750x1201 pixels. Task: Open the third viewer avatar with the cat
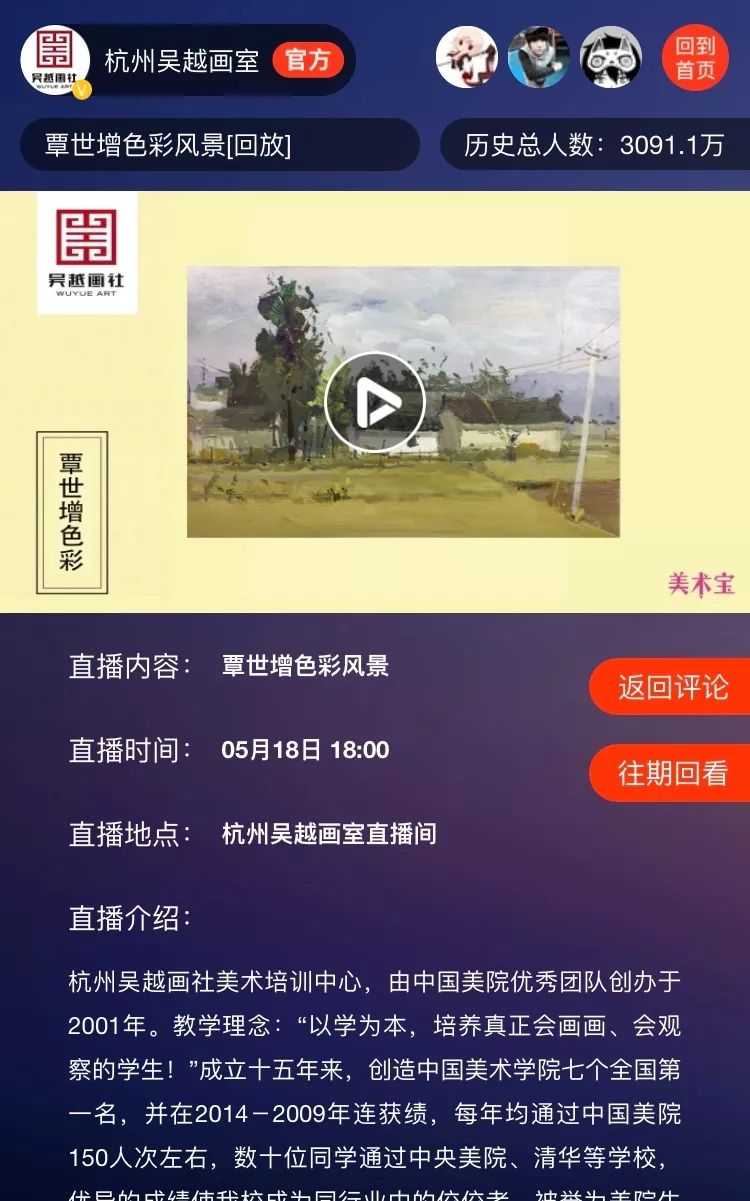(611, 58)
